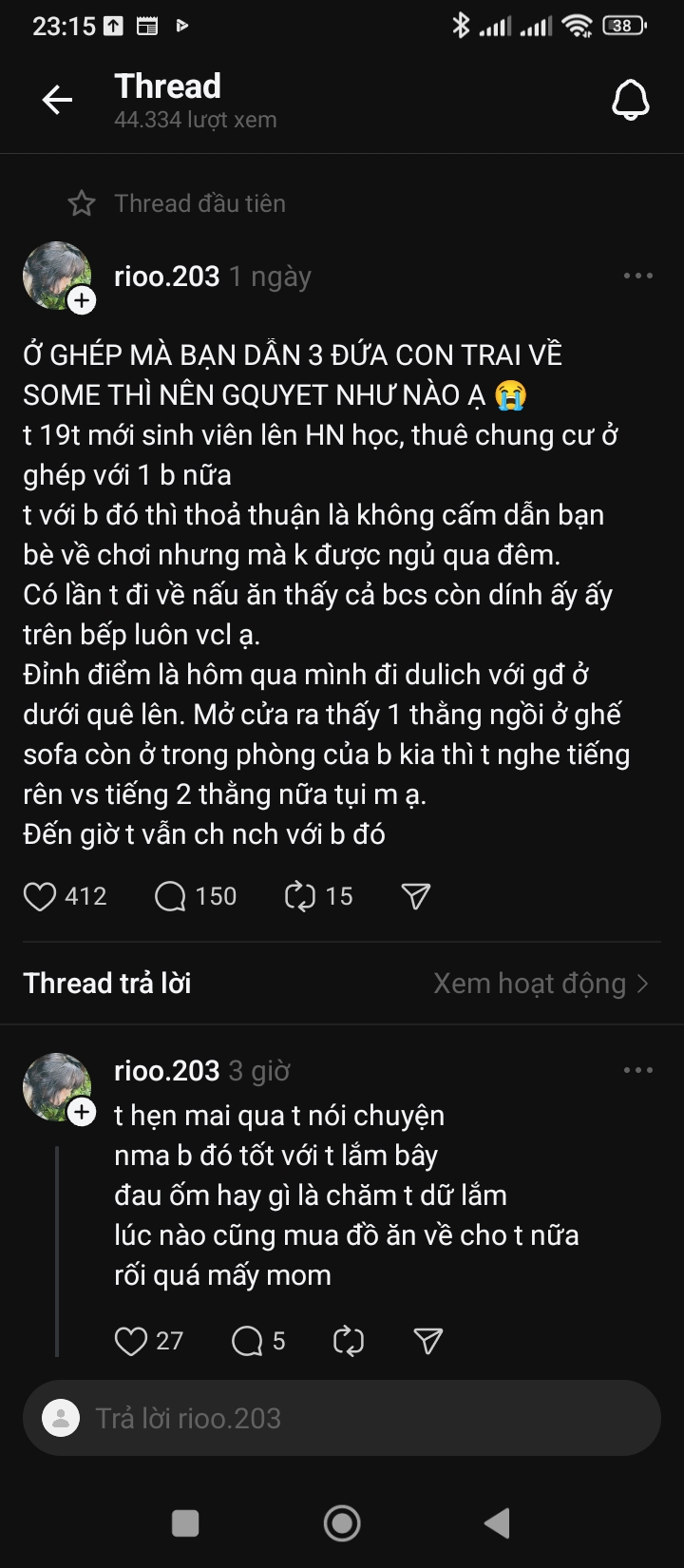Repost the 3 giờ reply

(349, 1341)
